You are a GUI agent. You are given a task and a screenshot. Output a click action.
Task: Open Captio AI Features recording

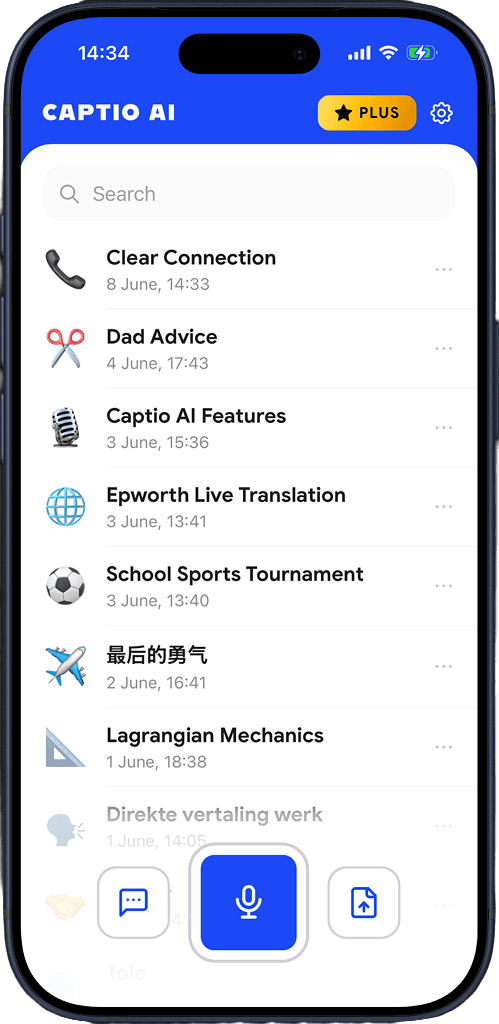pyautogui.click(x=249, y=428)
